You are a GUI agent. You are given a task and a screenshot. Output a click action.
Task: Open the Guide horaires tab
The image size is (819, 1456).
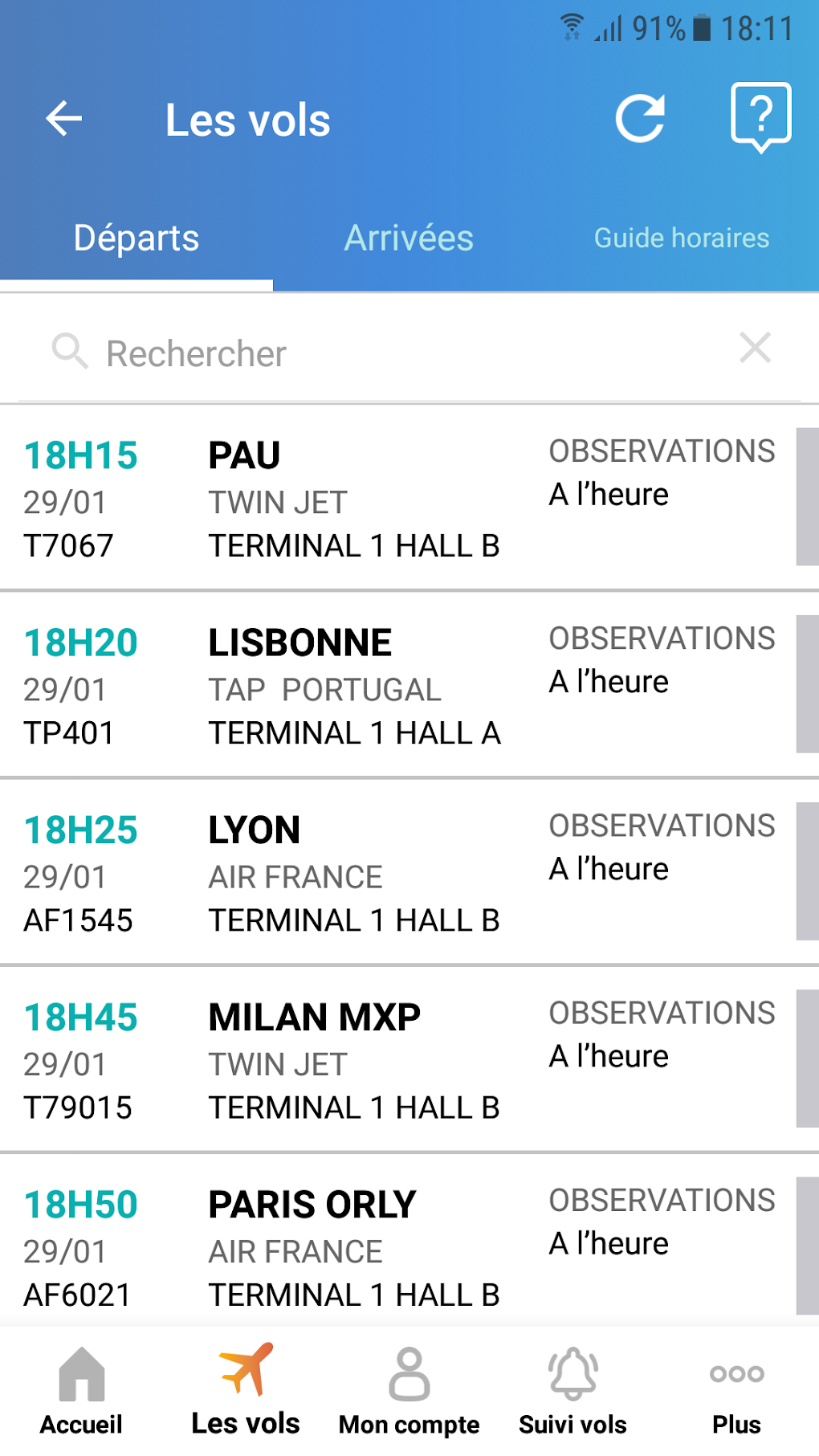[682, 239]
